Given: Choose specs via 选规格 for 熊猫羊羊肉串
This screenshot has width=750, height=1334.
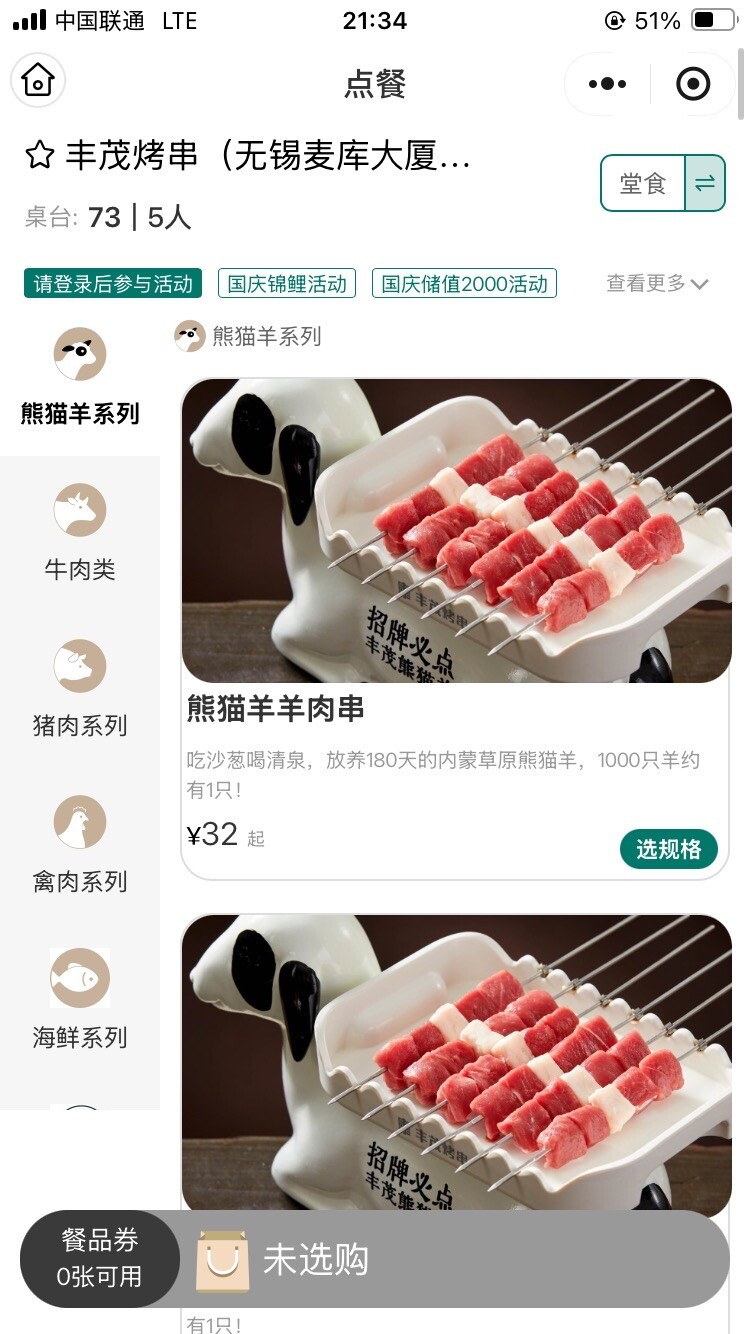Looking at the screenshot, I should (x=668, y=849).
